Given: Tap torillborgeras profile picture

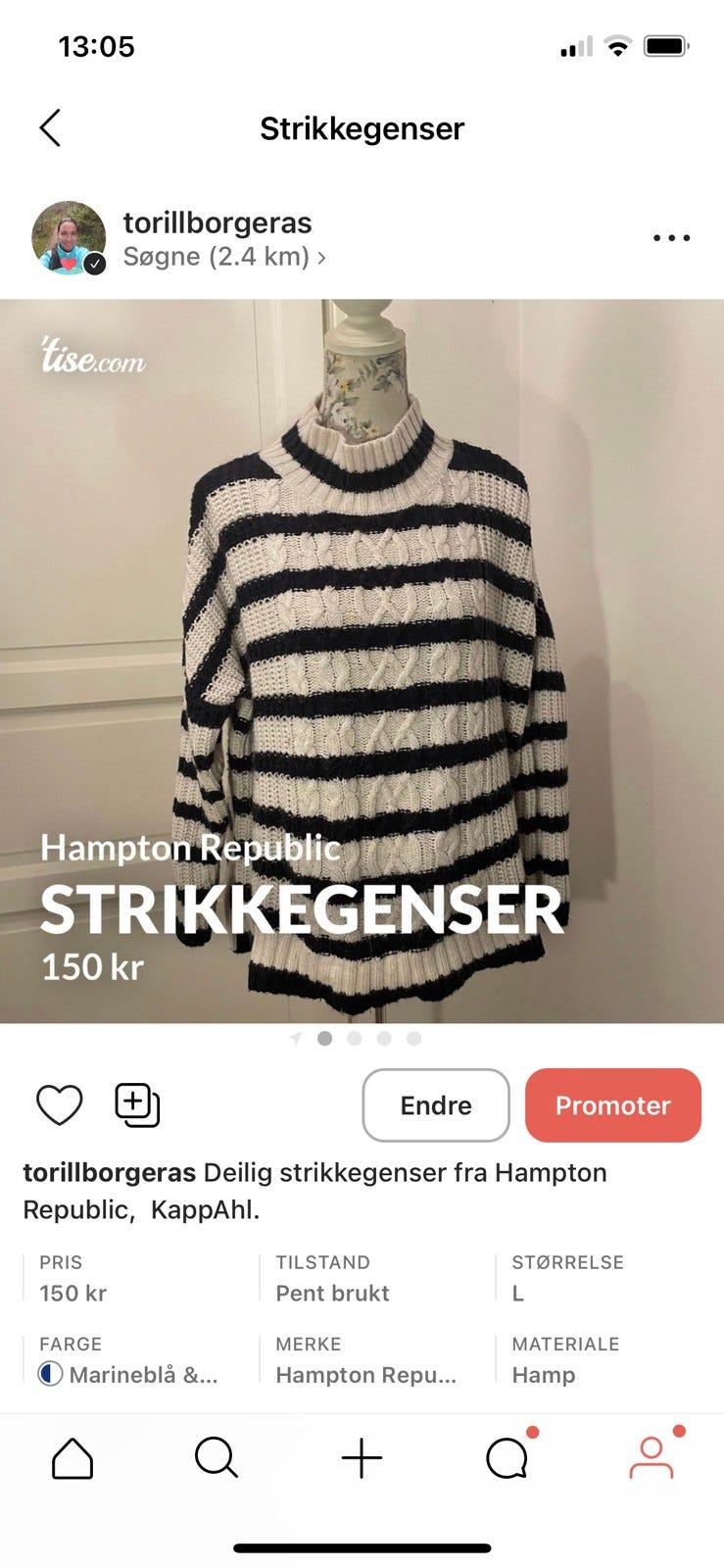Looking at the screenshot, I should (x=69, y=237).
